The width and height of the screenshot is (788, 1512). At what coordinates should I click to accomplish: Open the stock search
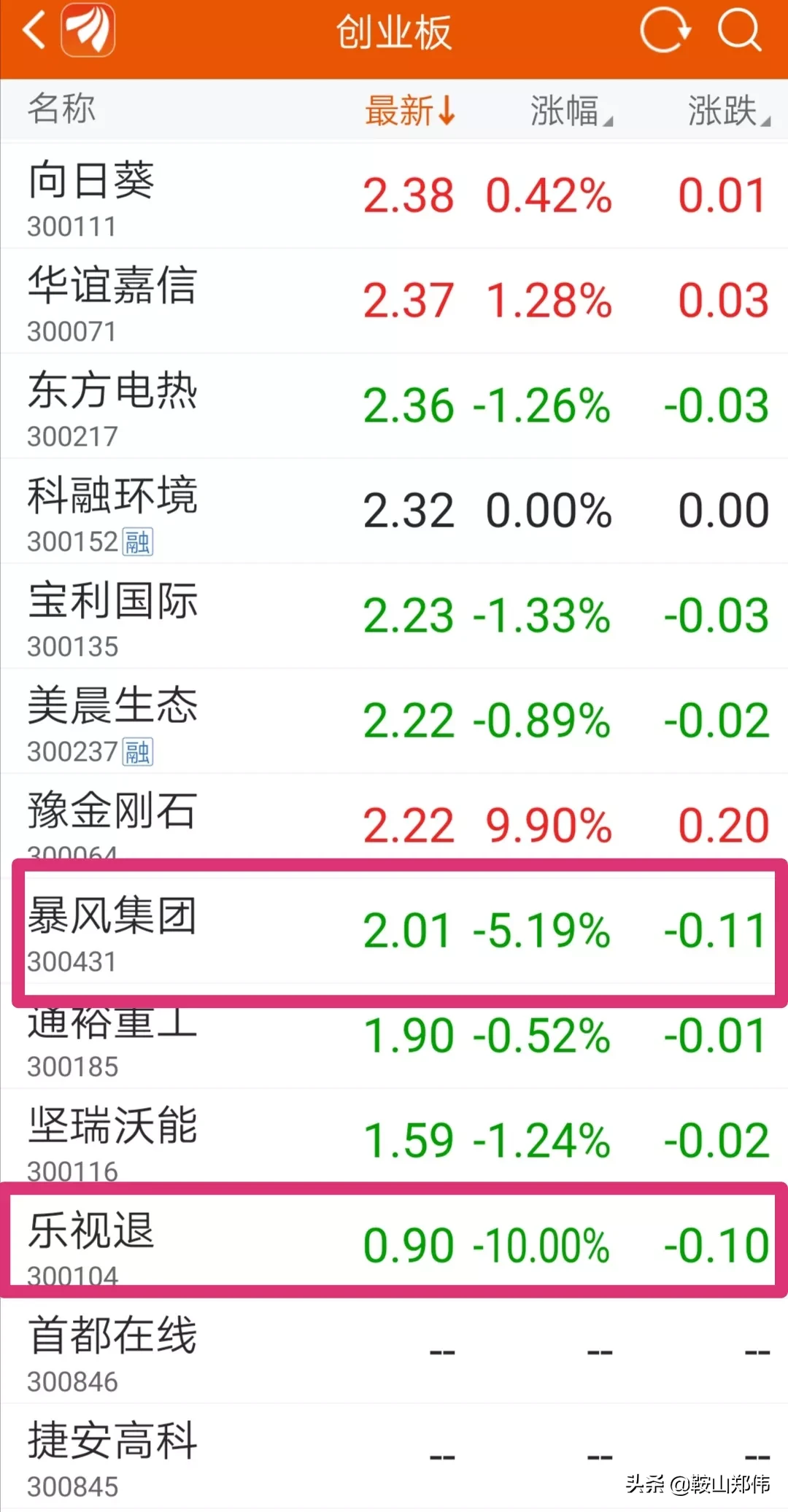(x=739, y=31)
